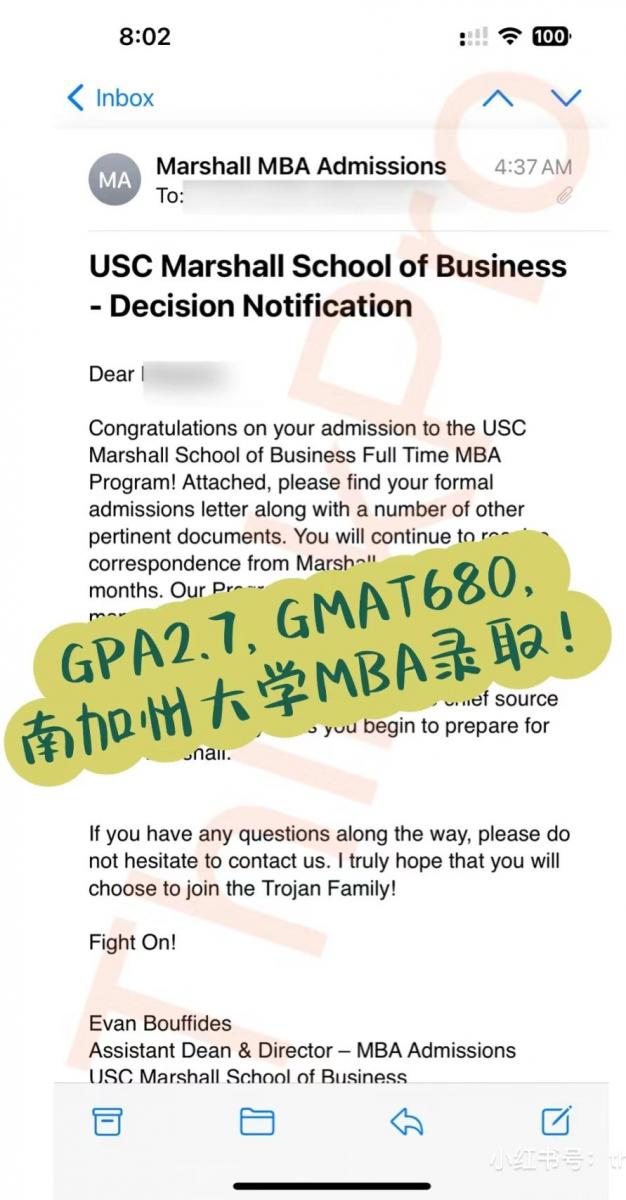Jump to the next message with down arrow

point(566,98)
